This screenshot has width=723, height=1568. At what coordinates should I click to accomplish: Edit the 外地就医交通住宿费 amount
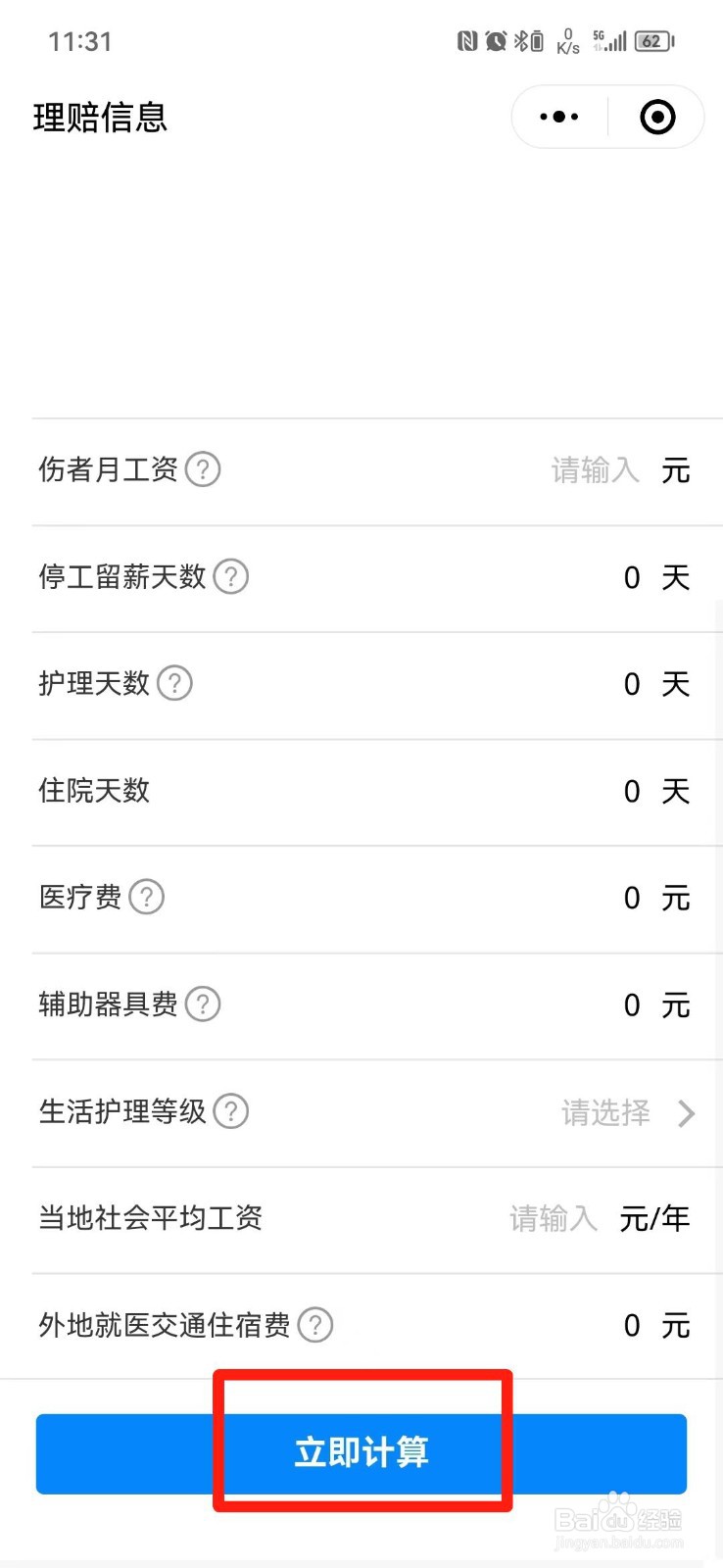click(632, 1325)
